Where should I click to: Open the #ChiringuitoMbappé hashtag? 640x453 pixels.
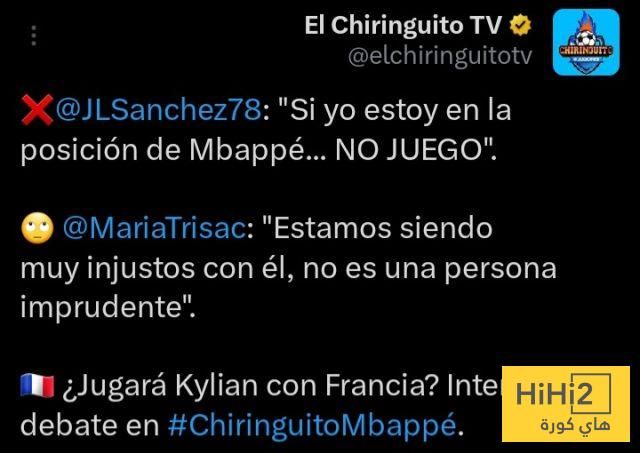coord(311,426)
